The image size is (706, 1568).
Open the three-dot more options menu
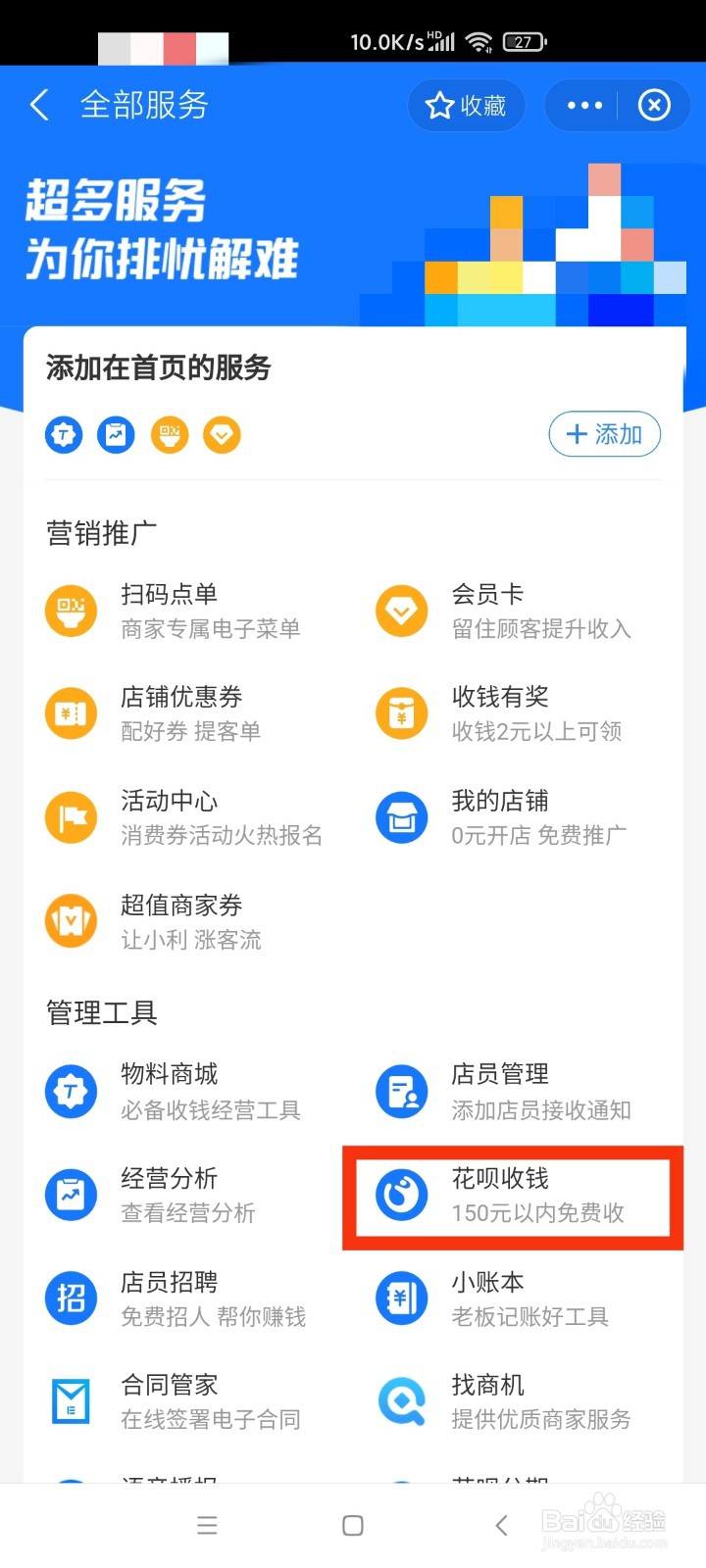(584, 105)
